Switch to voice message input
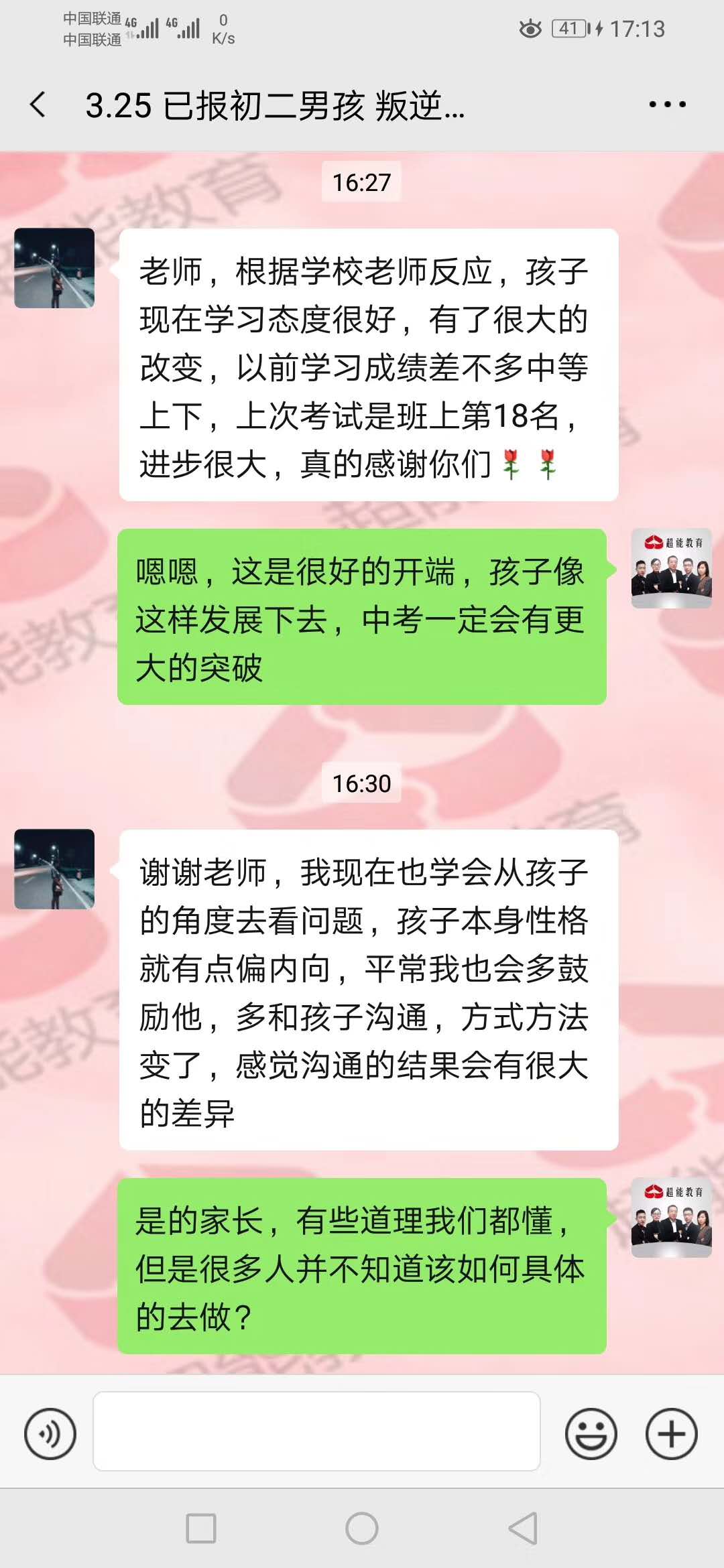Screen dimensions: 724x1568 click(x=50, y=1434)
